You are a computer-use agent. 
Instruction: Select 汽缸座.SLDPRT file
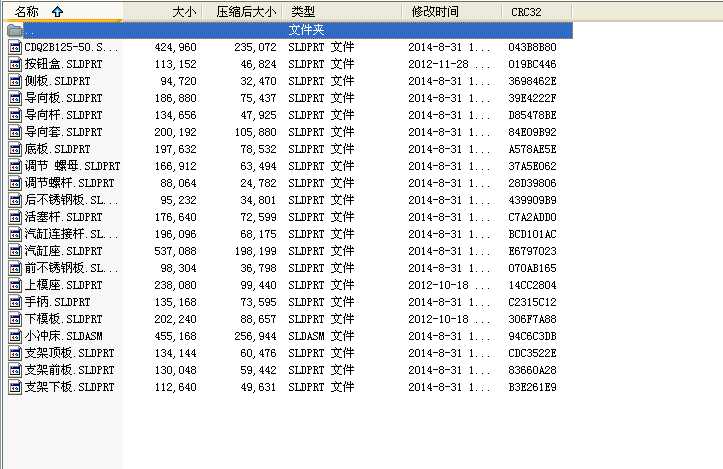[63, 251]
